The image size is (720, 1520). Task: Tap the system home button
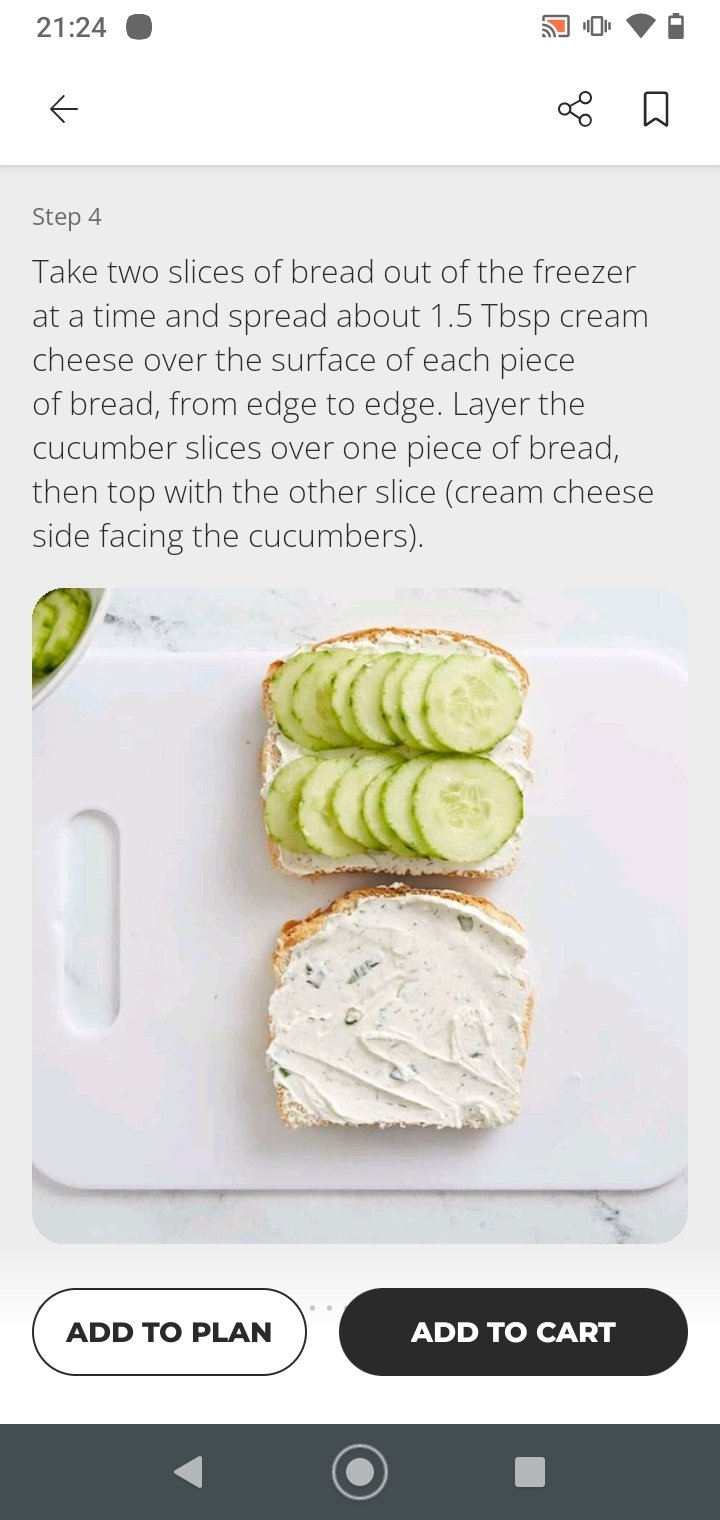pyautogui.click(x=360, y=1472)
